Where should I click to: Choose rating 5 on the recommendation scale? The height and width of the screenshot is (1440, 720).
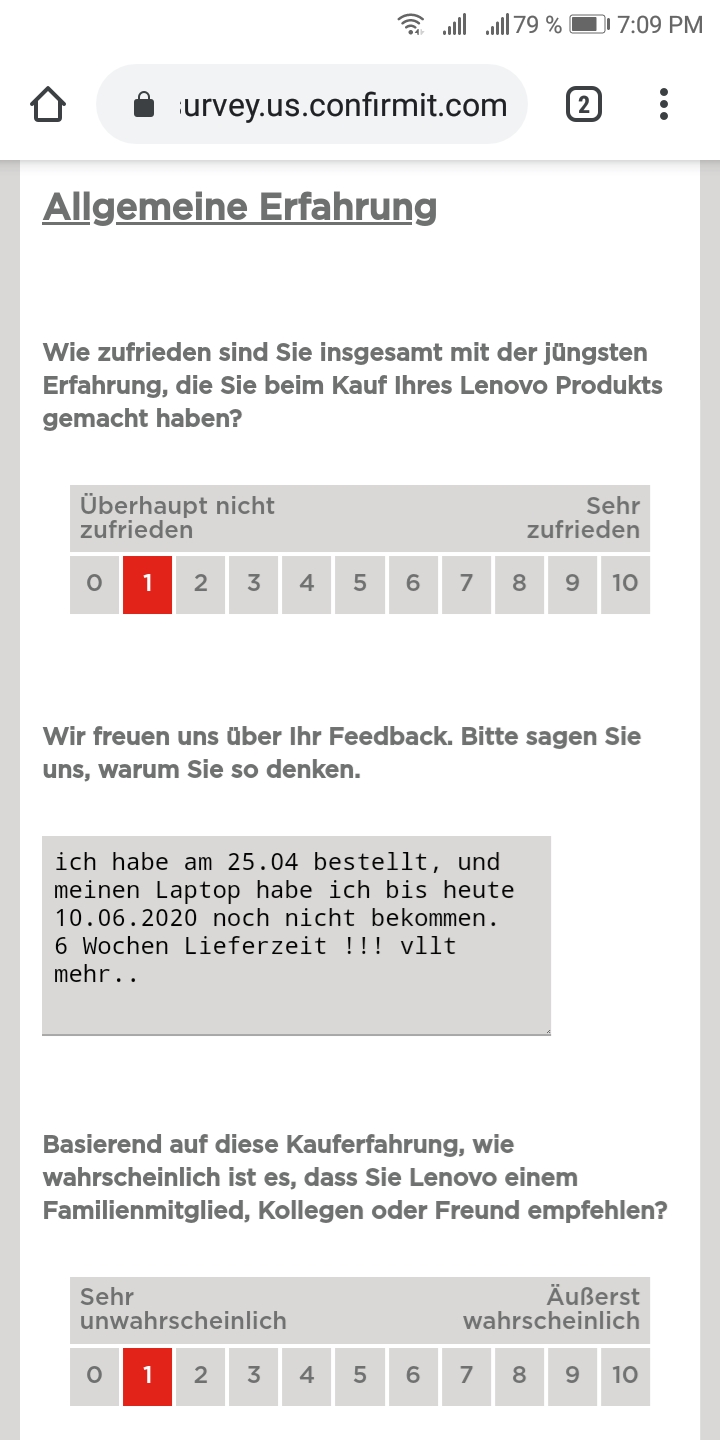click(x=359, y=1376)
